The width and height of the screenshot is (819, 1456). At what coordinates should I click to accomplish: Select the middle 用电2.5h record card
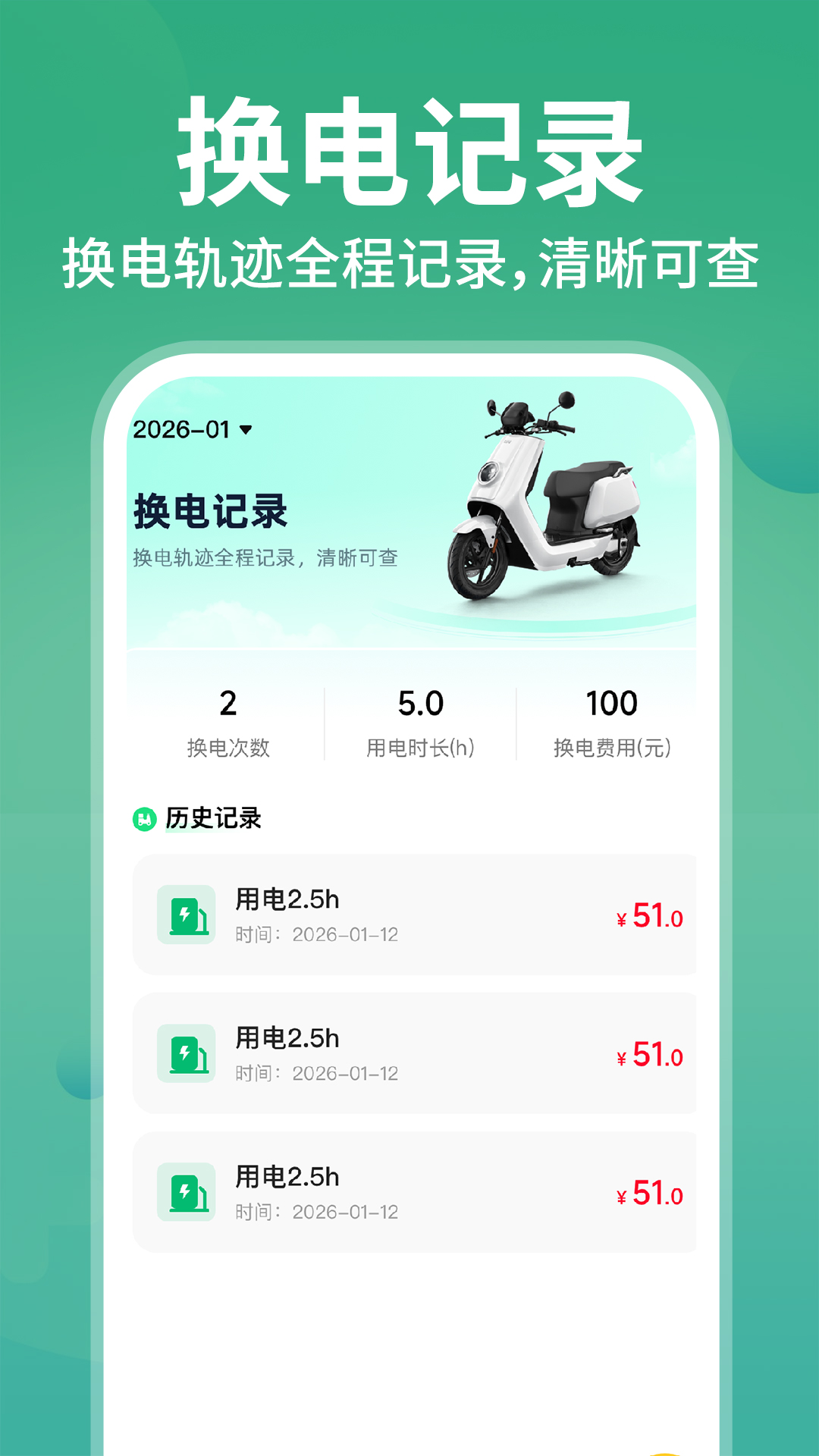[x=416, y=1053]
